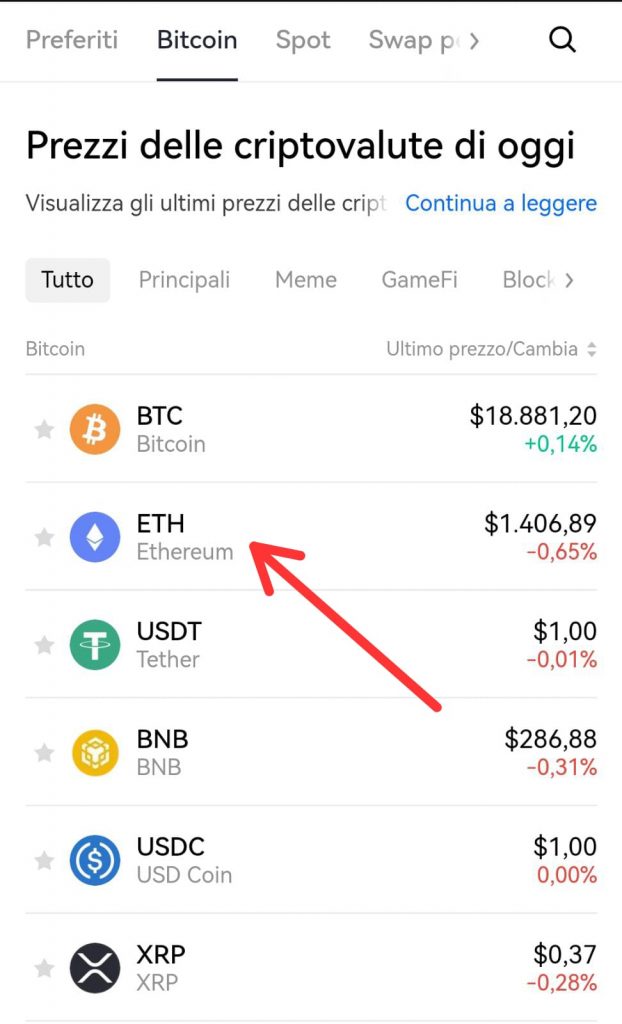The height and width of the screenshot is (1024, 622).
Task: Open the Swap tab
Action: coord(412,40)
